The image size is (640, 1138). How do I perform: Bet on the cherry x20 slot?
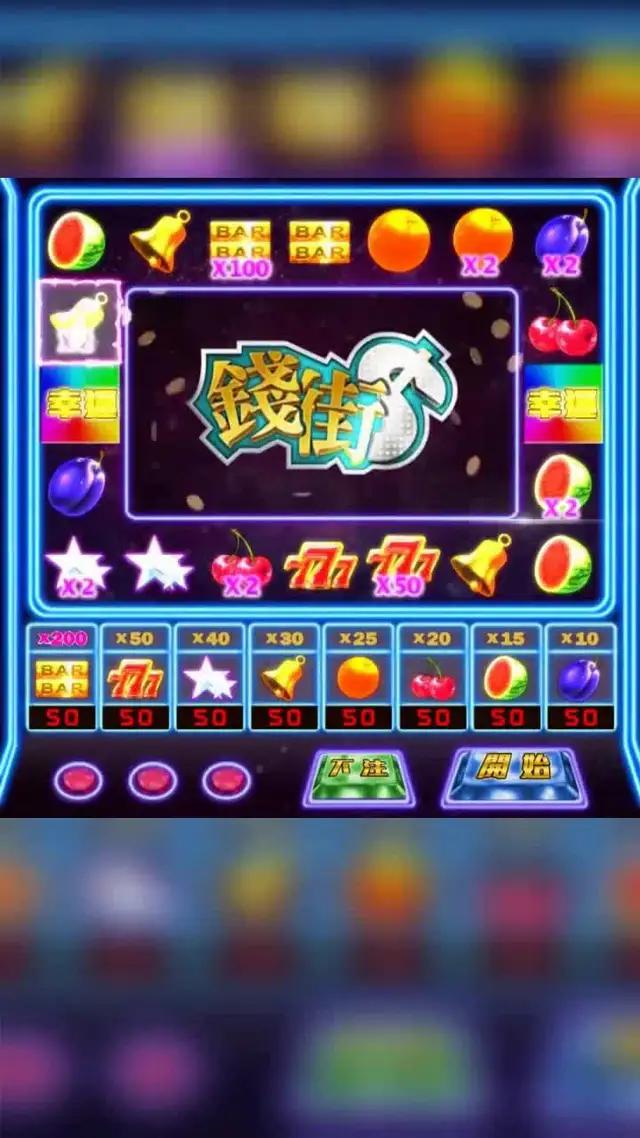433,678
